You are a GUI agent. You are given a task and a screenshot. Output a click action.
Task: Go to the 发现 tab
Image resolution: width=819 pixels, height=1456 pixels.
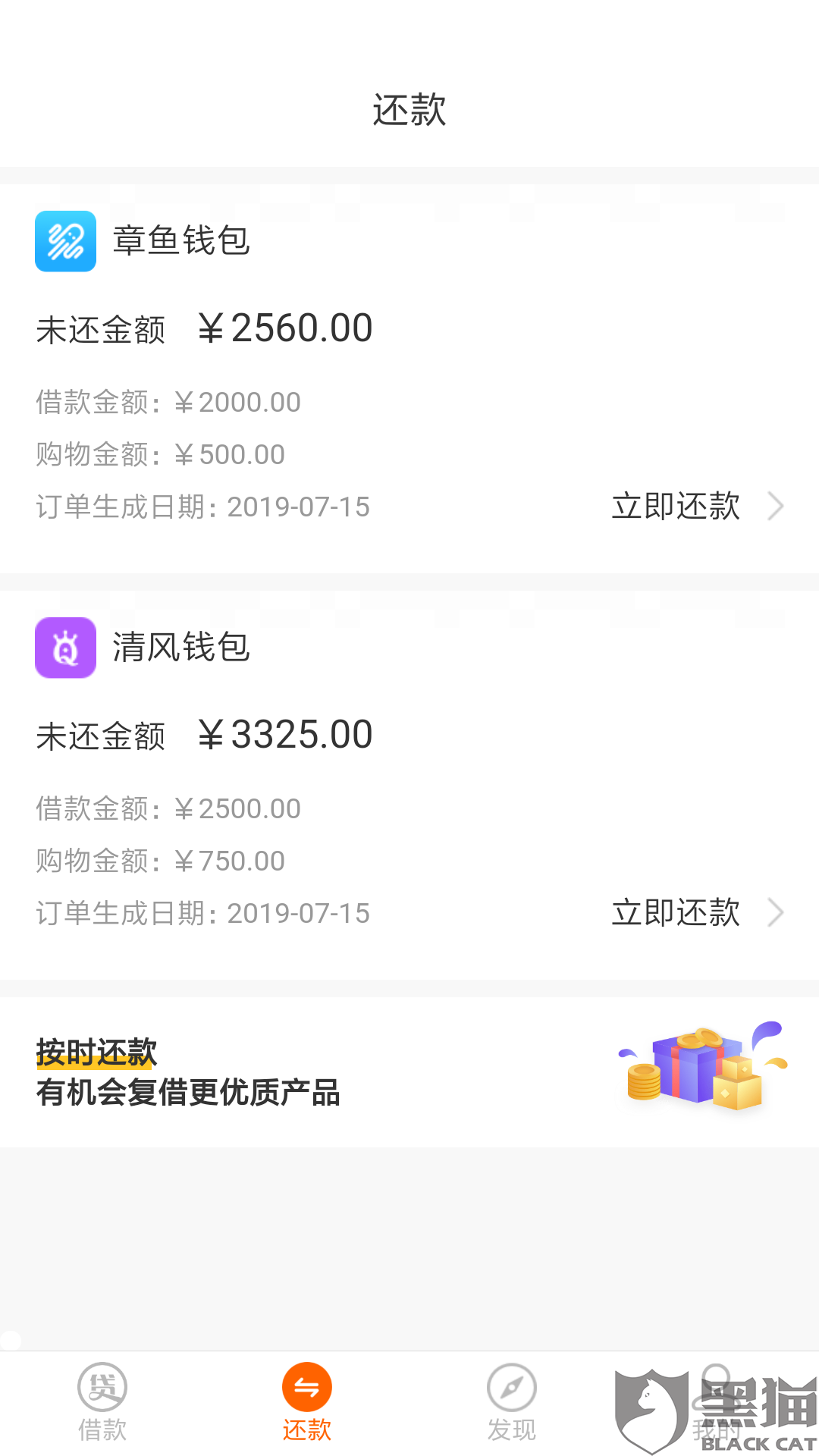(512, 1403)
